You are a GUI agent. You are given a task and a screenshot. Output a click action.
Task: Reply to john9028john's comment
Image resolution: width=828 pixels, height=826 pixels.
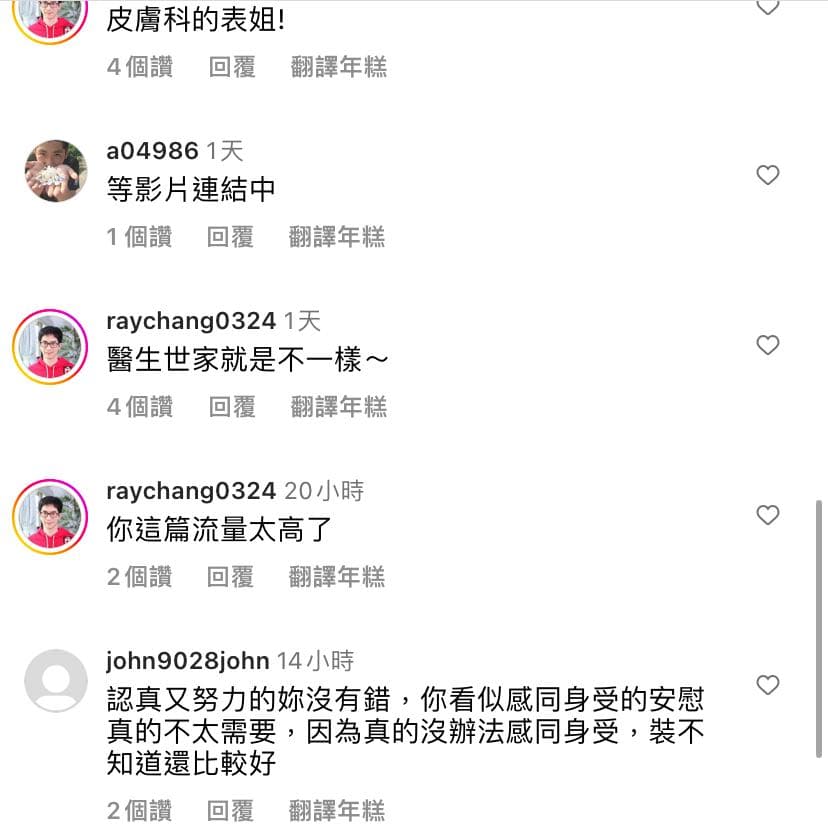click(231, 810)
